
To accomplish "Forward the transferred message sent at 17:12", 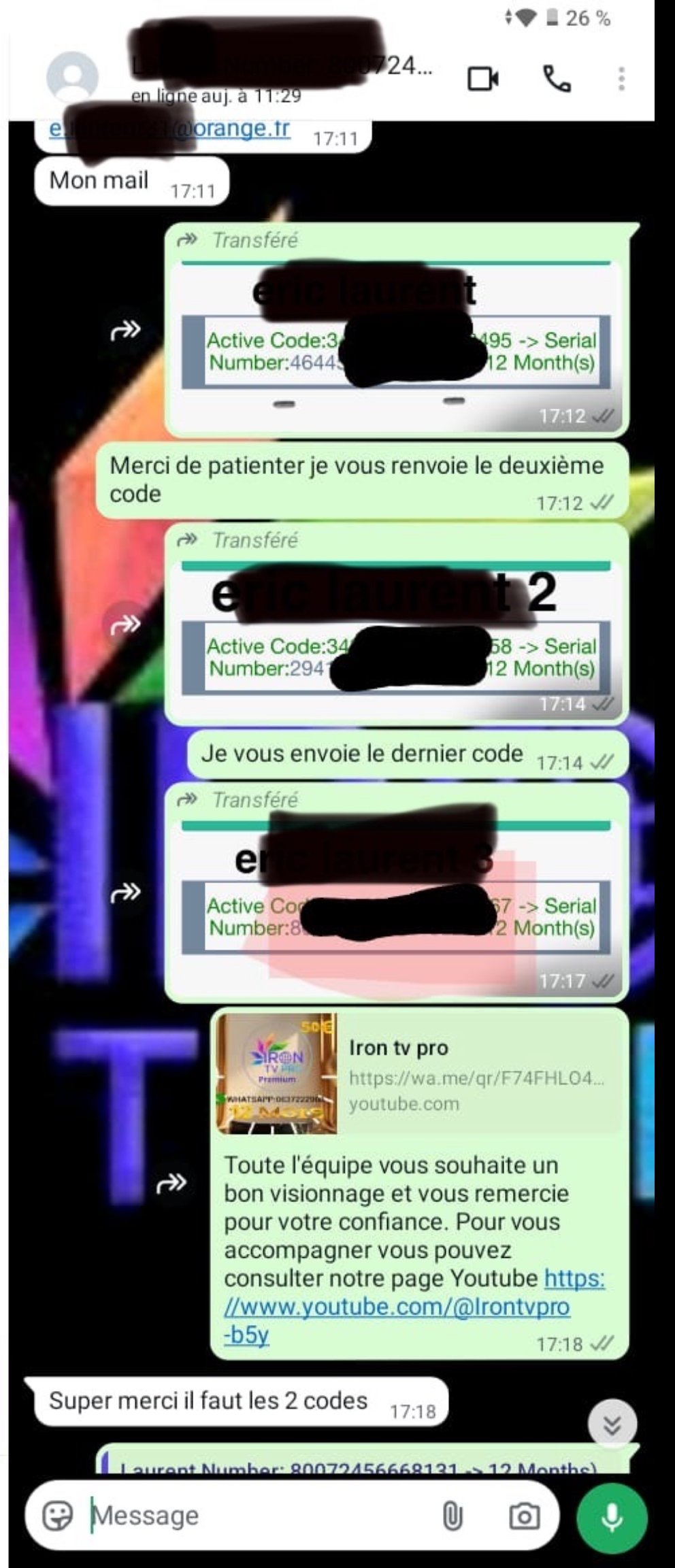I will [x=126, y=331].
